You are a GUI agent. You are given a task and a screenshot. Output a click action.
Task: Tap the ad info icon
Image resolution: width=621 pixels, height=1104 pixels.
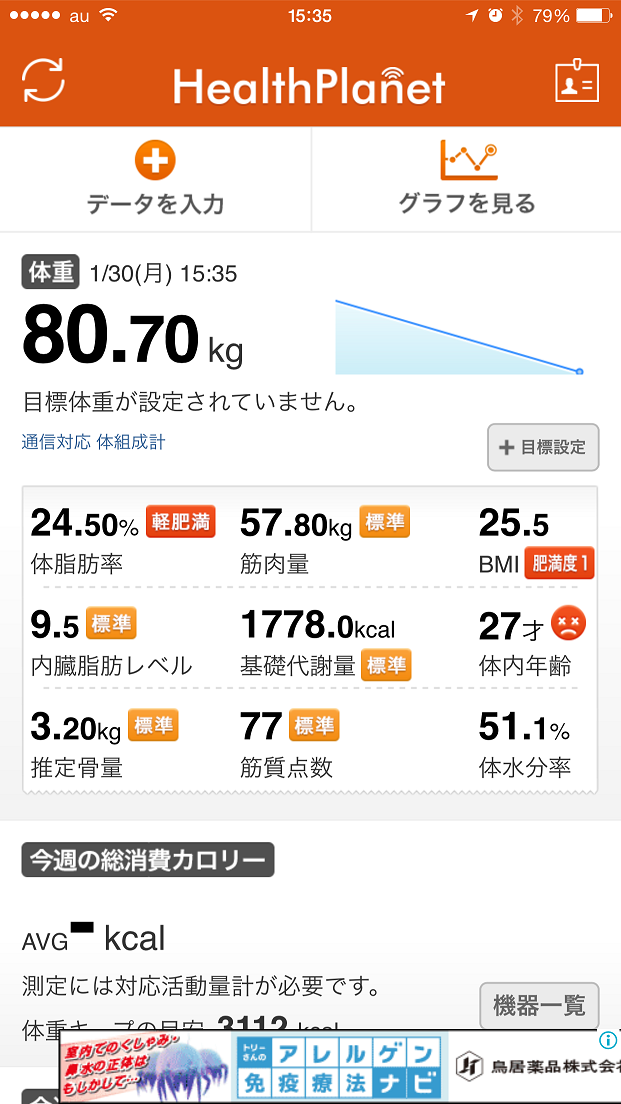tap(607, 1041)
